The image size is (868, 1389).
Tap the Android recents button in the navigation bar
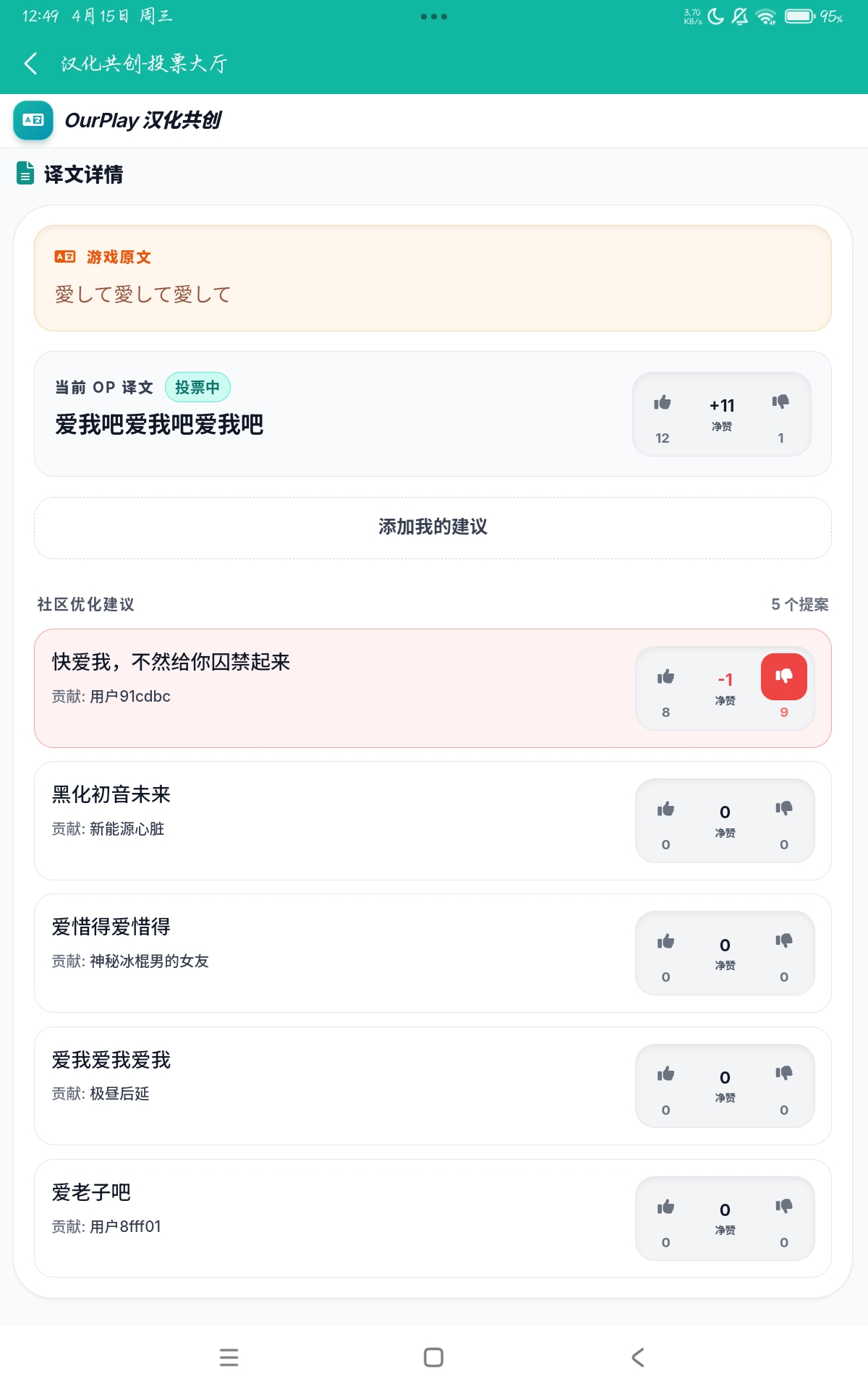point(229,1359)
